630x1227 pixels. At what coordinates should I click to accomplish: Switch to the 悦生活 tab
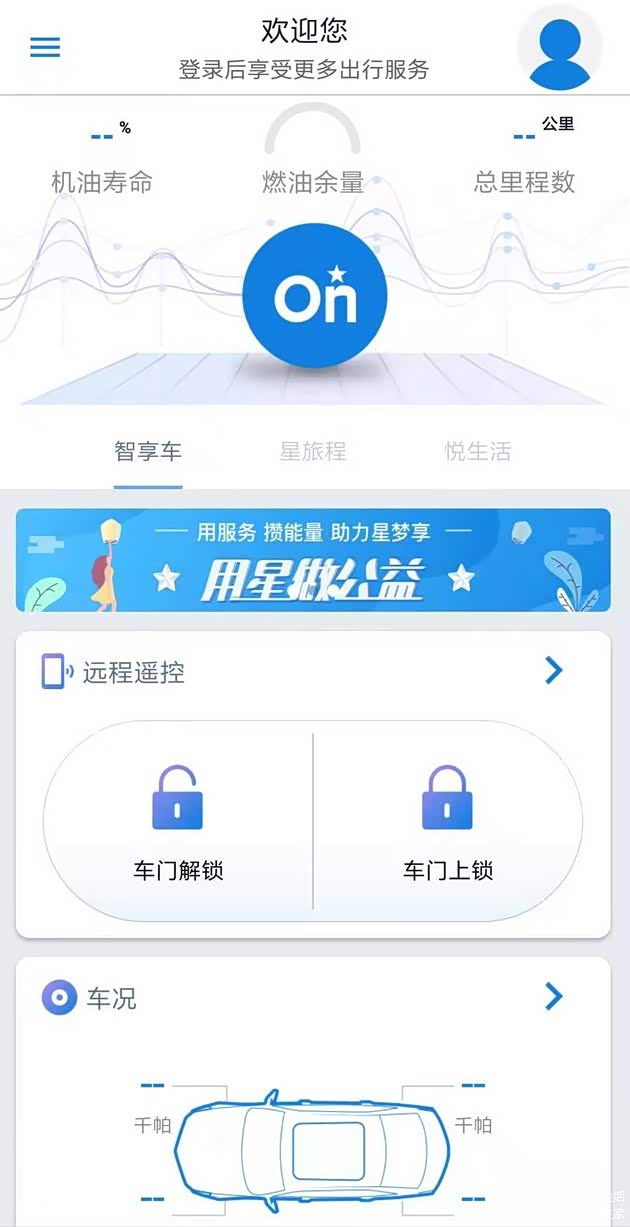[x=478, y=452]
